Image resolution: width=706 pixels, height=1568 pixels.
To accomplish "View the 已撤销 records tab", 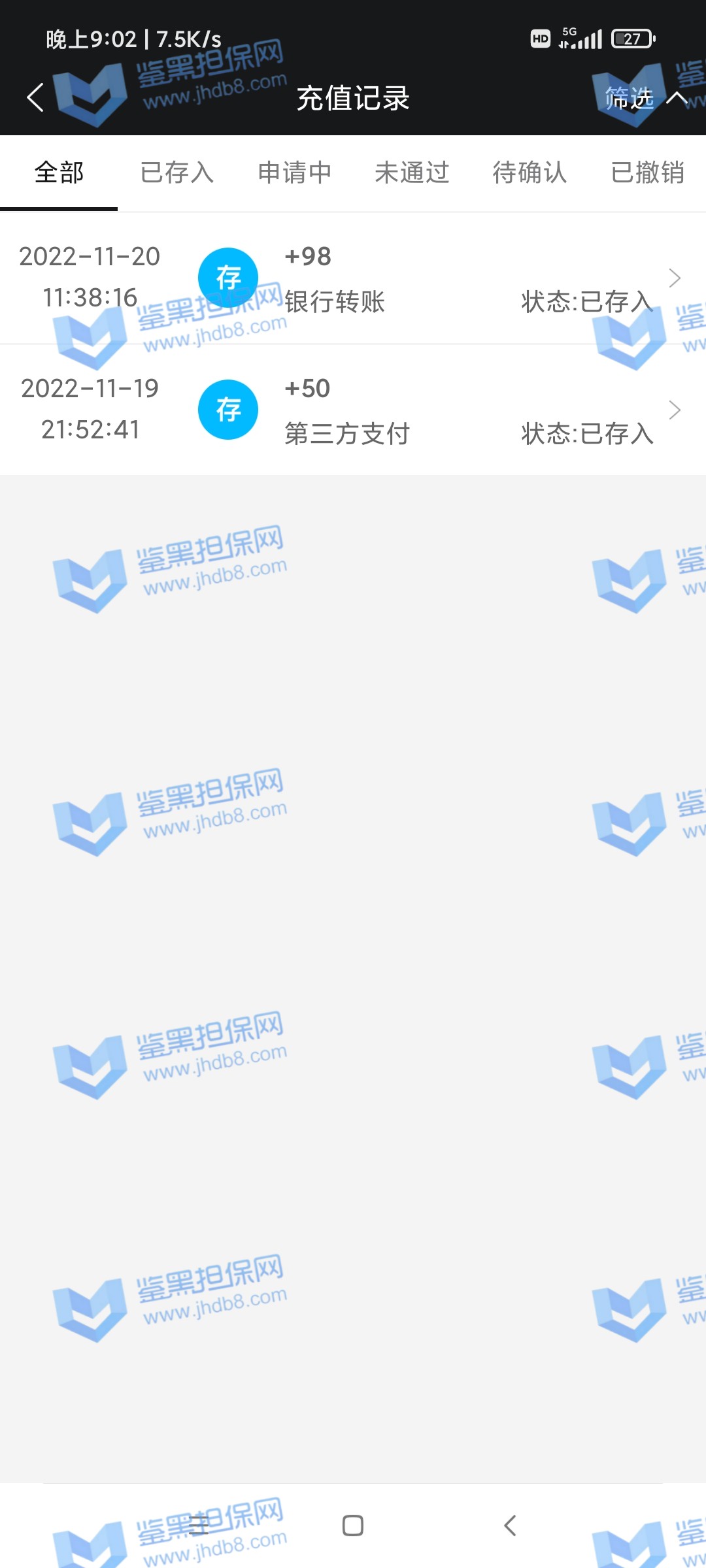I will click(647, 173).
